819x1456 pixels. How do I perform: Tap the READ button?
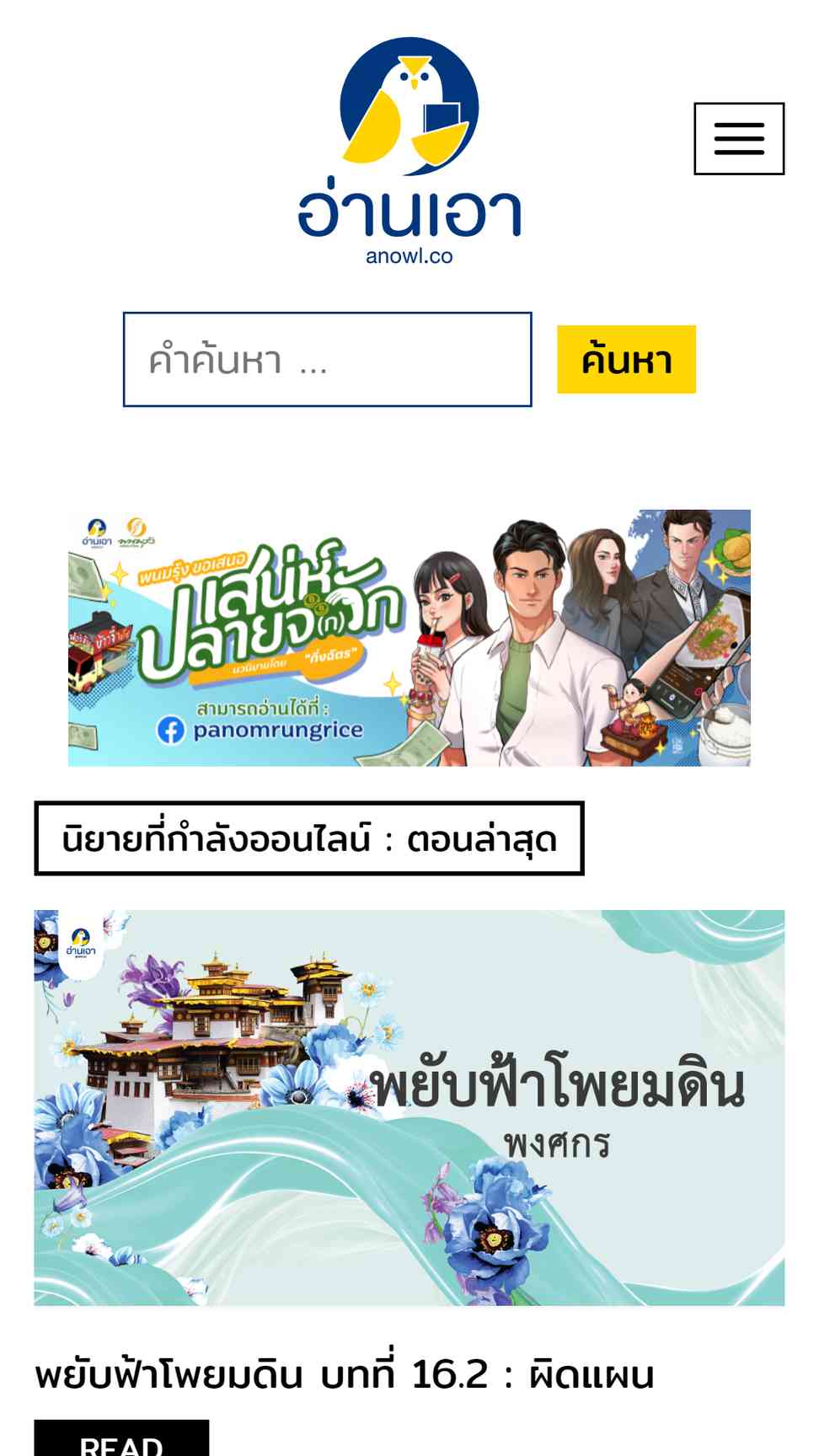[x=121, y=1439]
